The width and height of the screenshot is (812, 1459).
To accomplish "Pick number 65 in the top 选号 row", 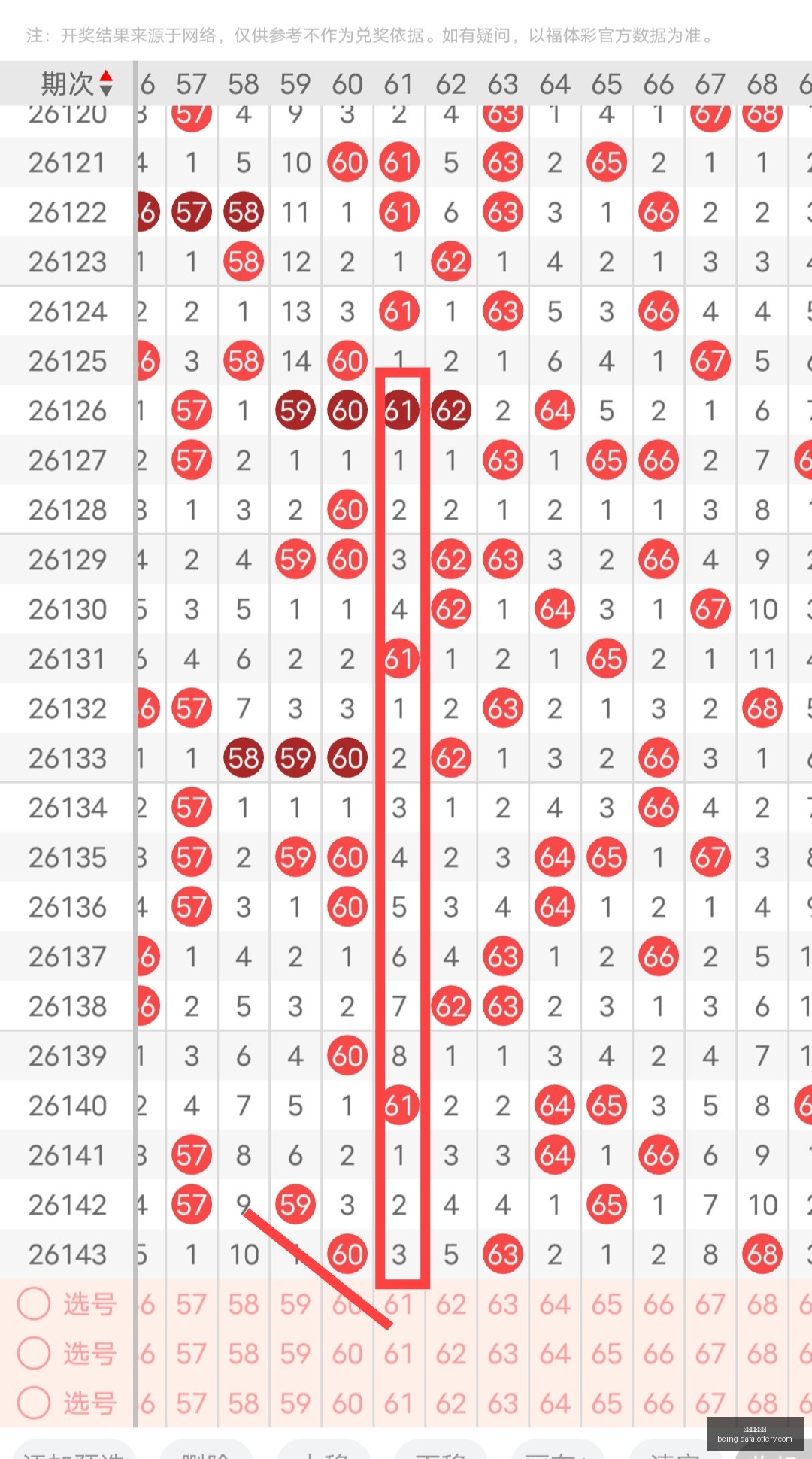I will (606, 1304).
